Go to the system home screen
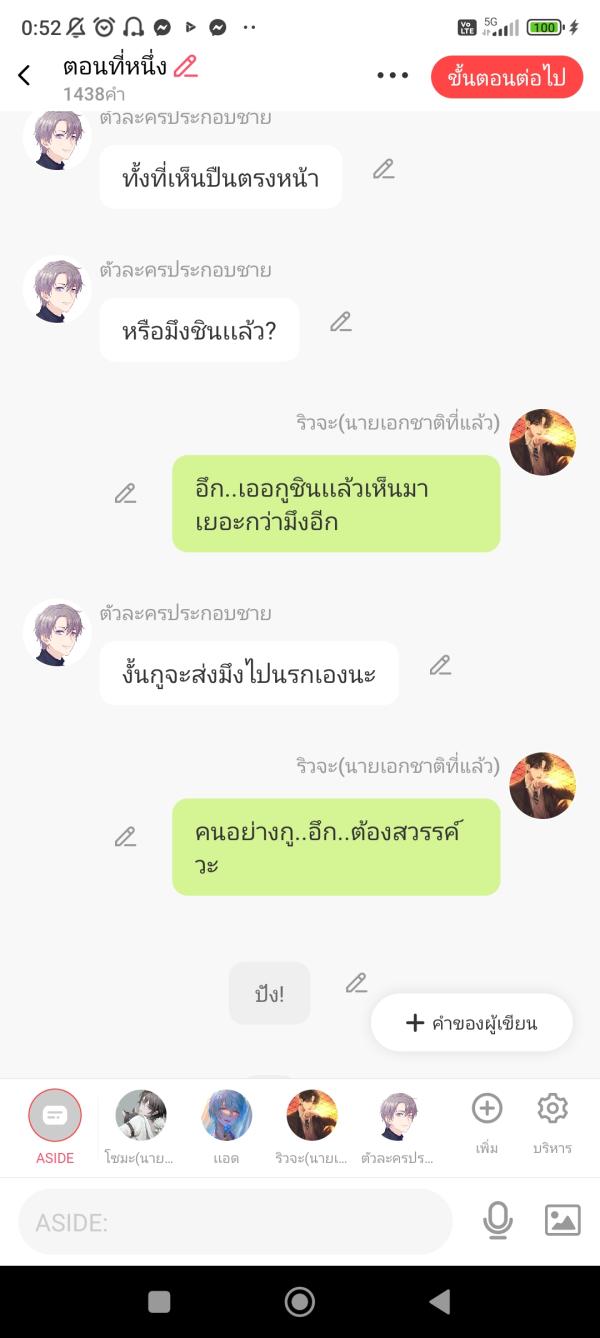The image size is (600, 1338). tap(299, 1301)
